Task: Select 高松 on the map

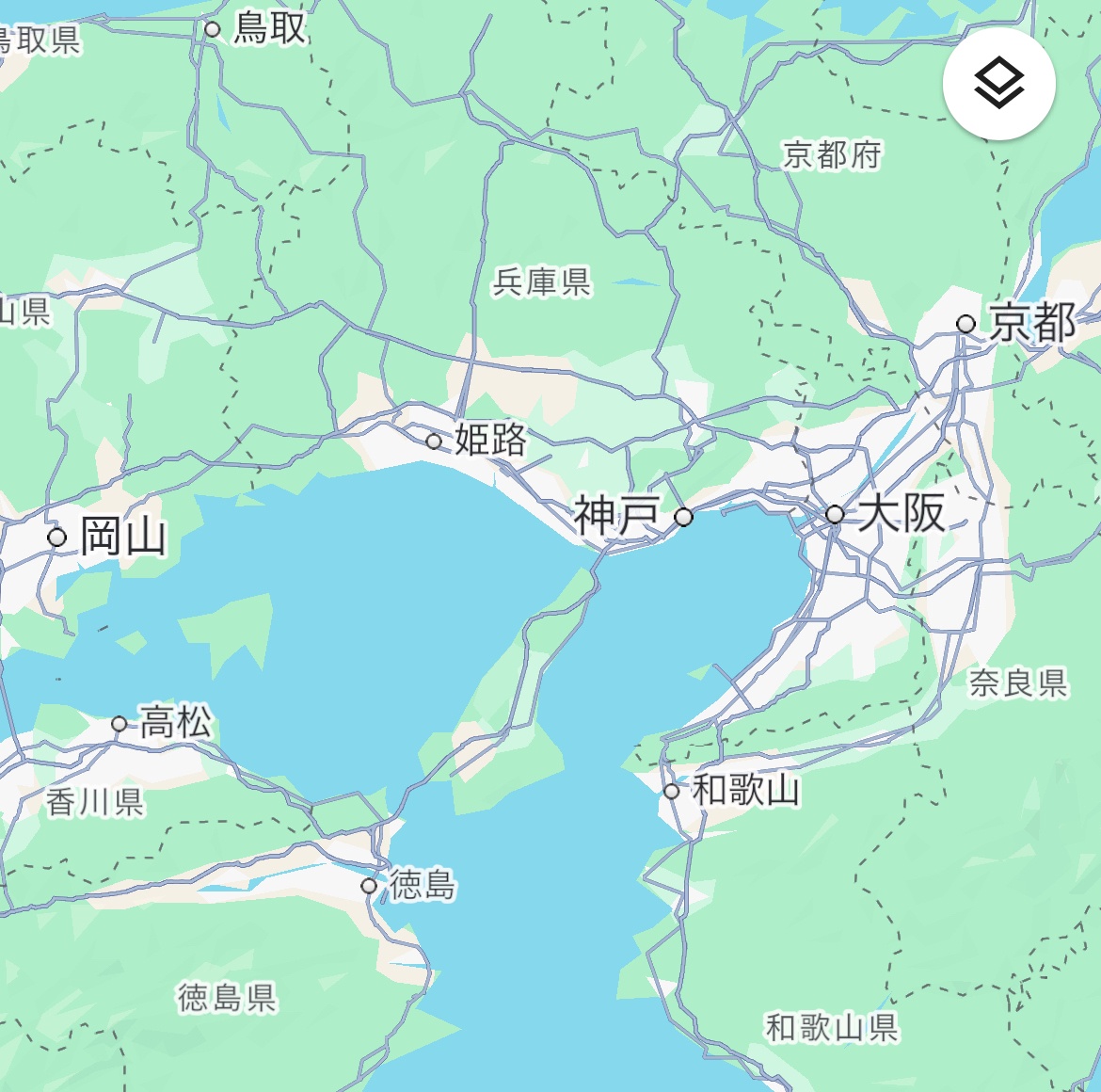Action: click(x=175, y=722)
